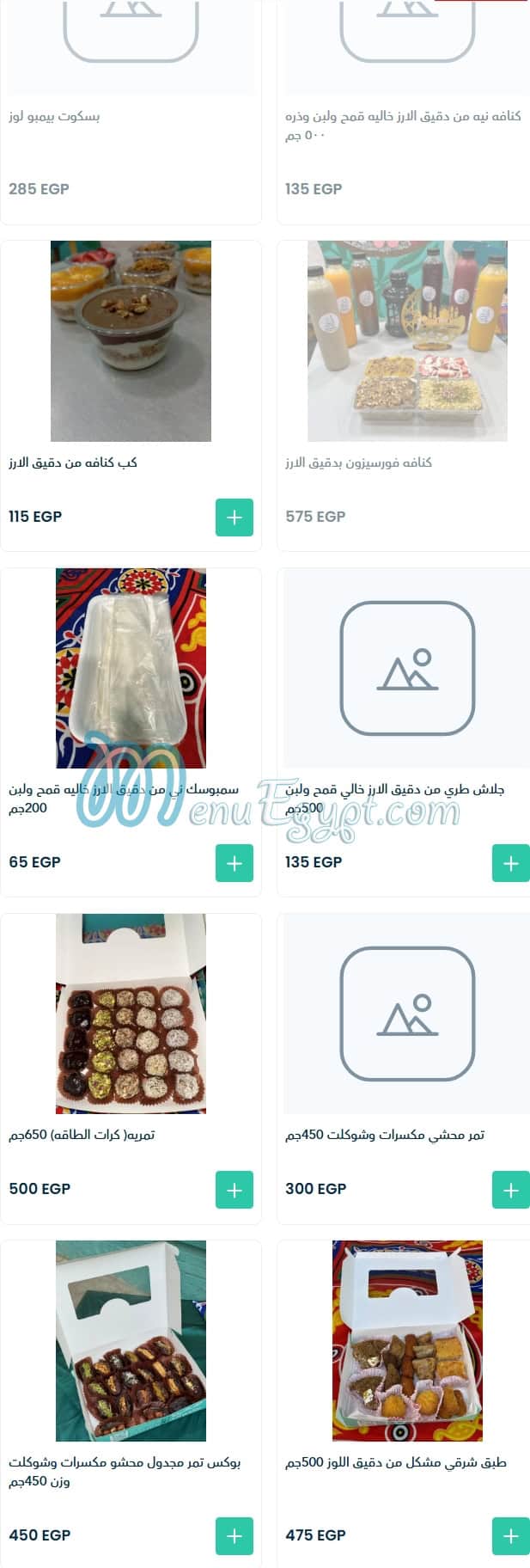The image size is (530, 1568).
Task: Add جلاش طري 135 EGP to cart
Action: [x=510, y=863]
